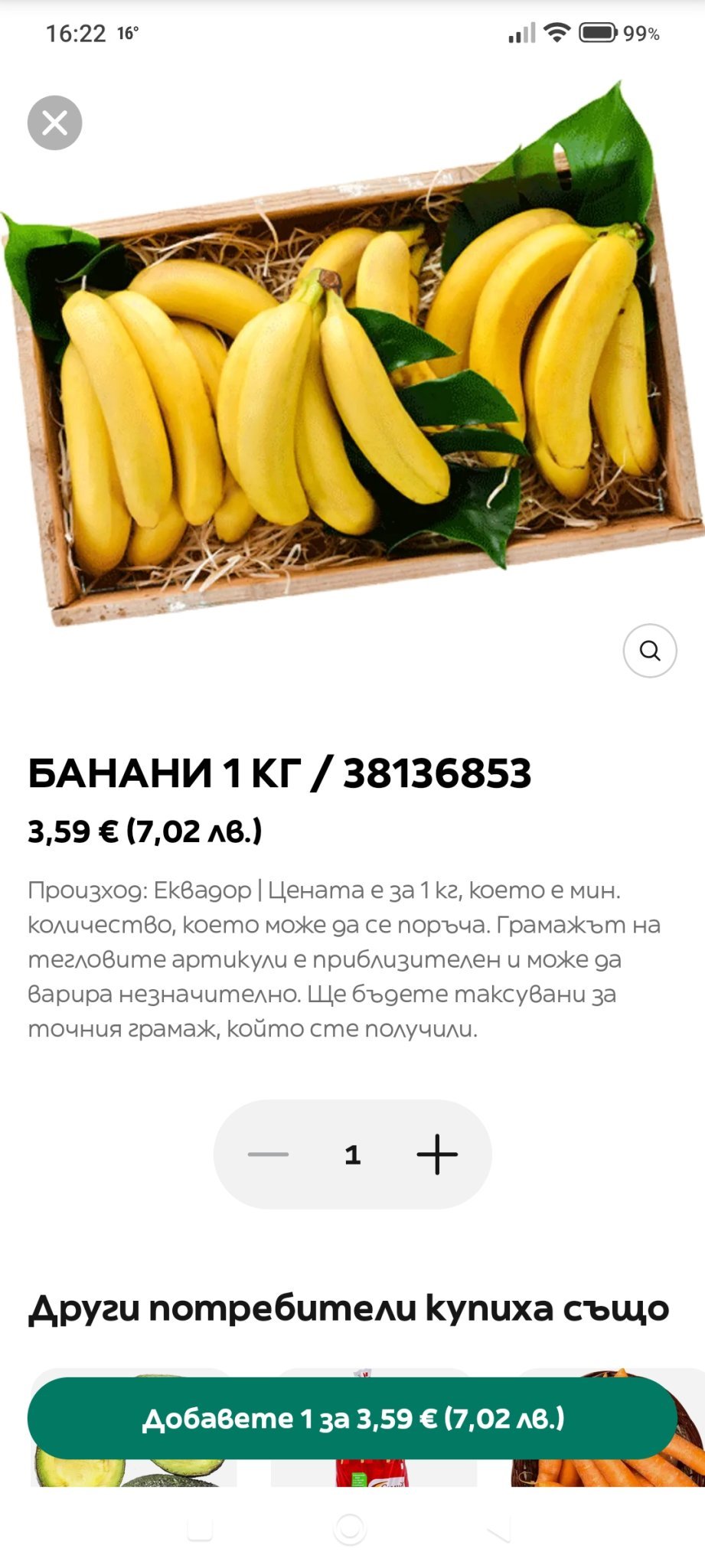Zoom into the banana product image
This screenshot has width=705, height=1568.
pyautogui.click(x=649, y=651)
